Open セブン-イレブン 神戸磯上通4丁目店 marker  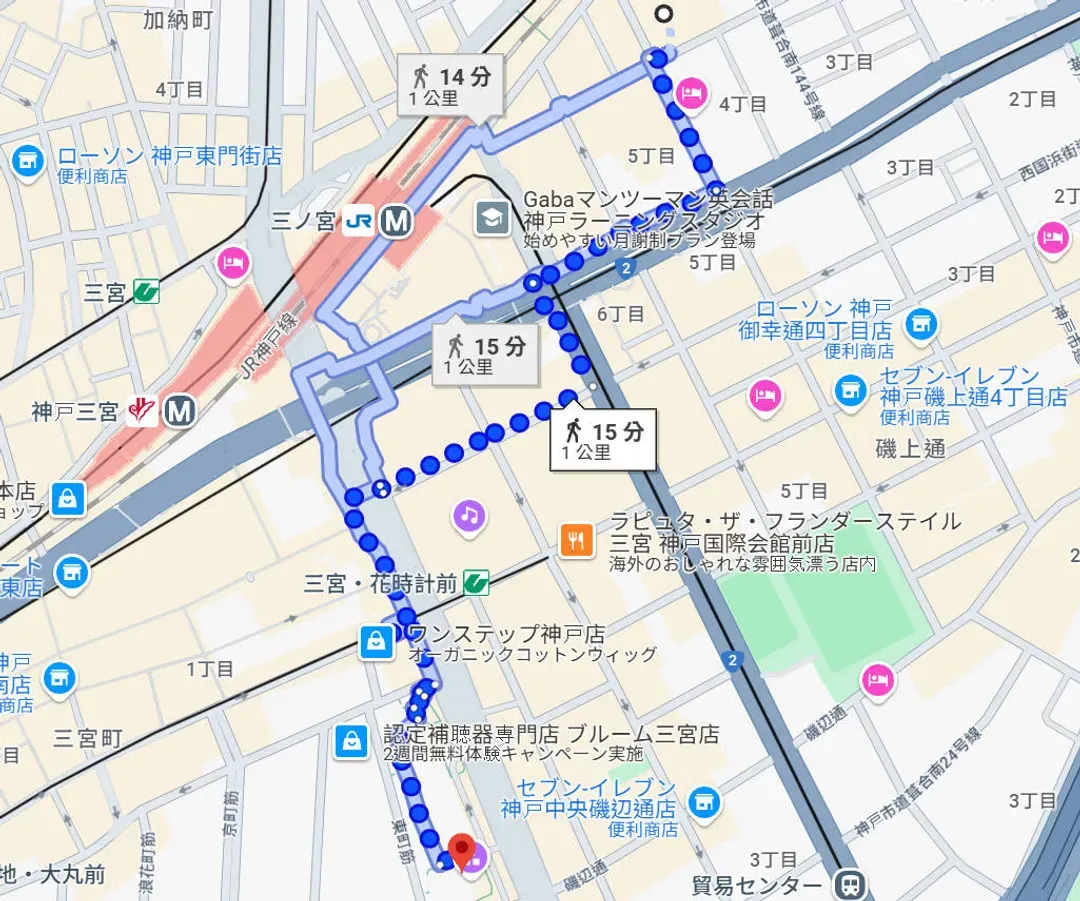click(x=852, y=389)
